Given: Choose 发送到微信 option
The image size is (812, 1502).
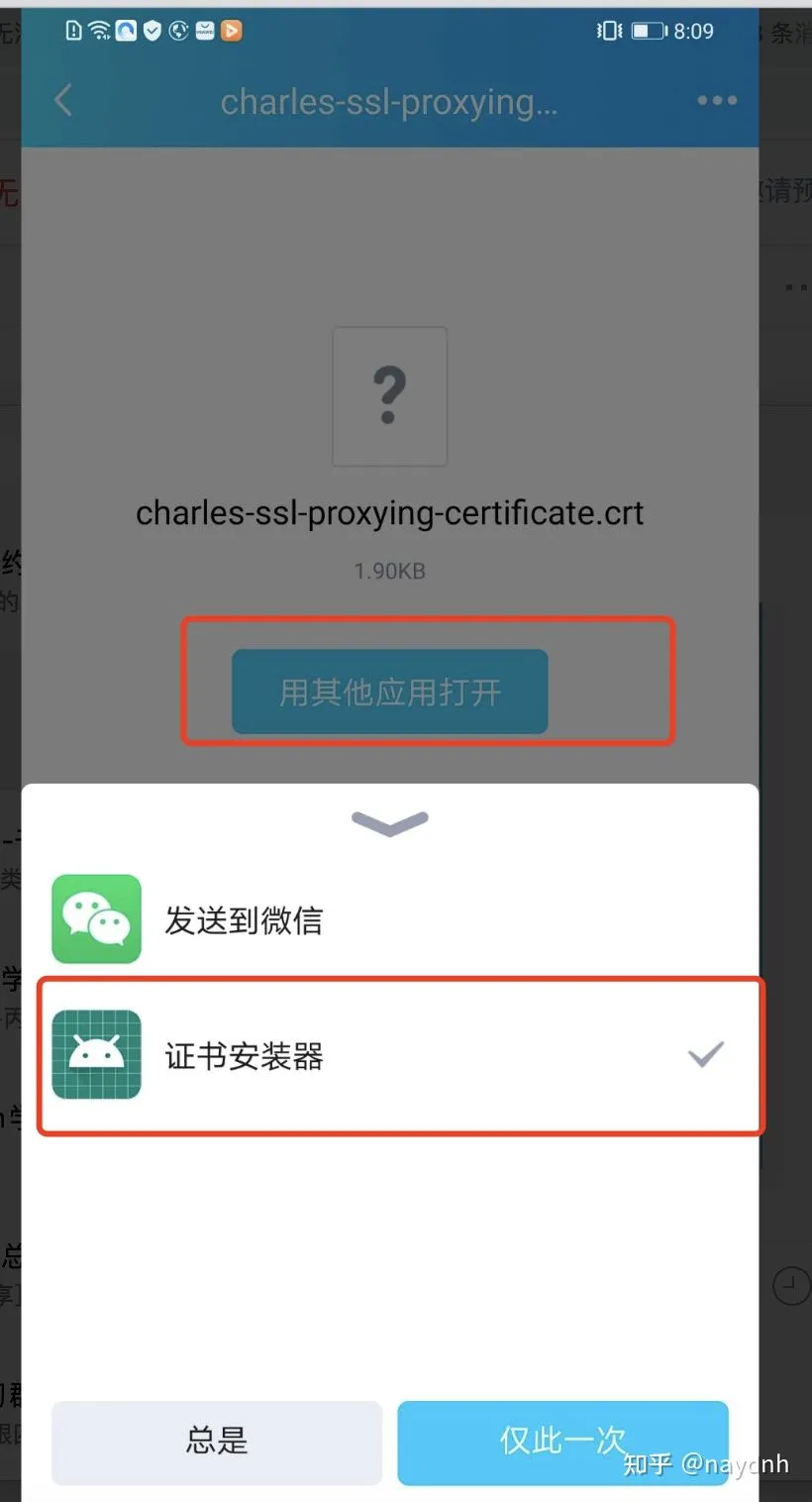Looking at the screenshot, I should [243, 920].
